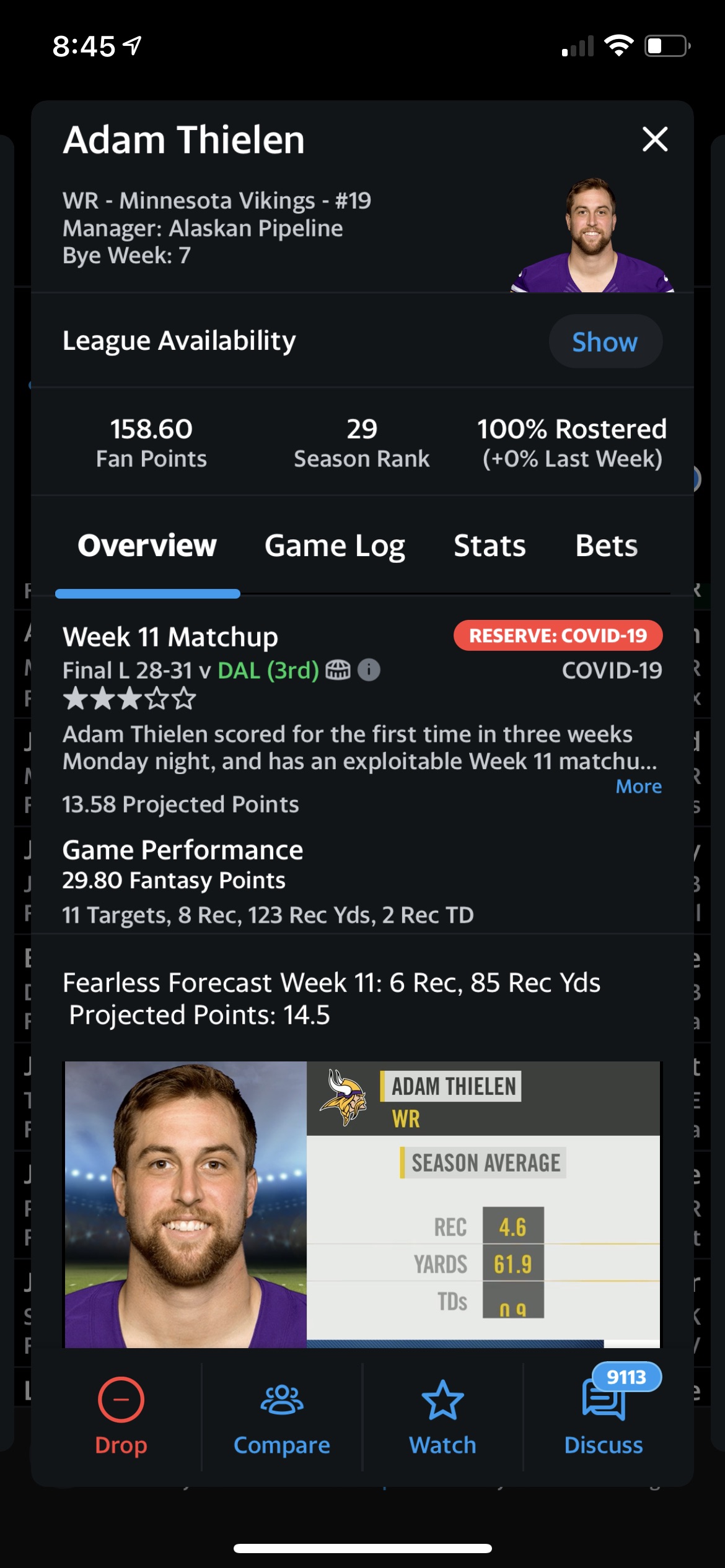The height and width of the screenshot is (1568, 725).
Task: Switch to the Game Log tab
Action: tap(335, 546)
